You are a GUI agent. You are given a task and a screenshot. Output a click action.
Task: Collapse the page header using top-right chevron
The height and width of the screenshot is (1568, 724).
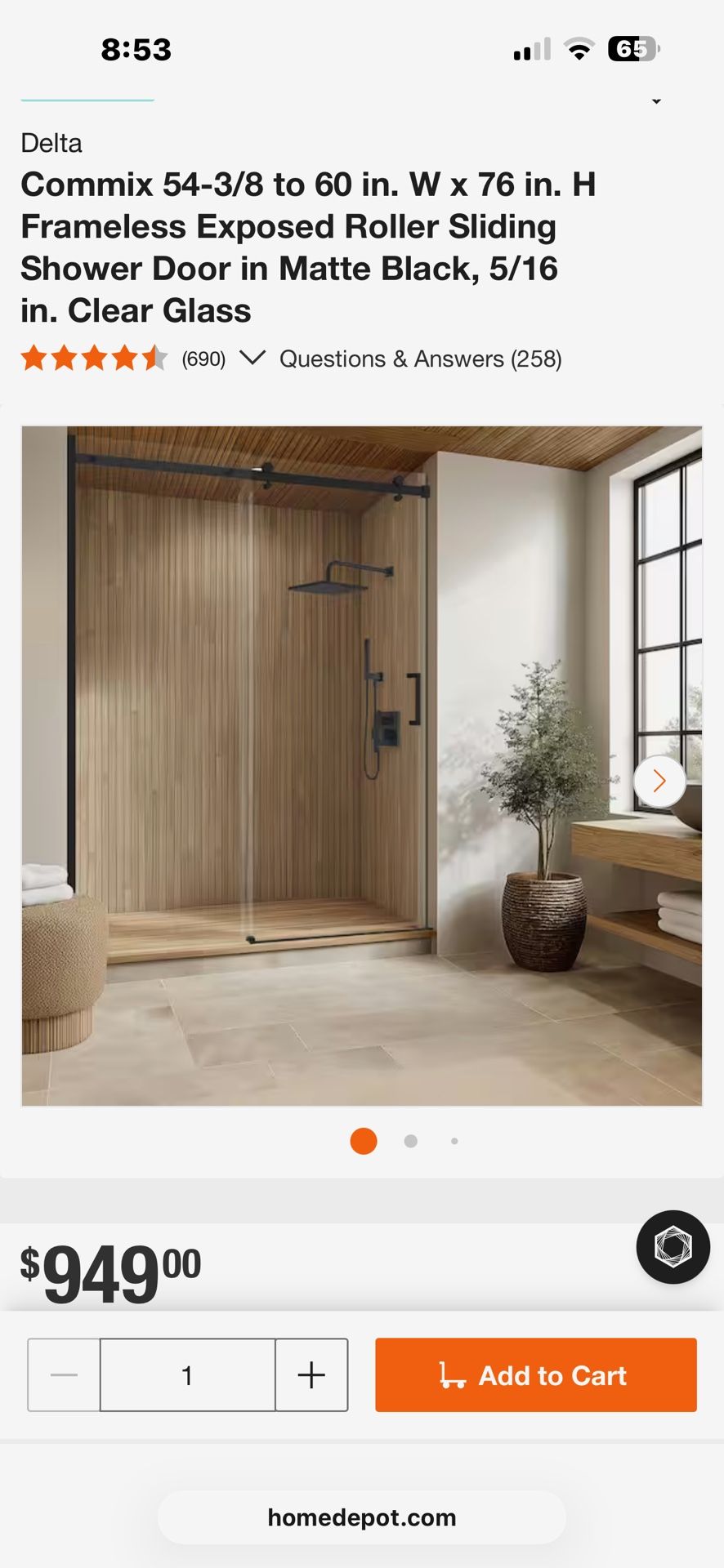[x=656, y=100]
